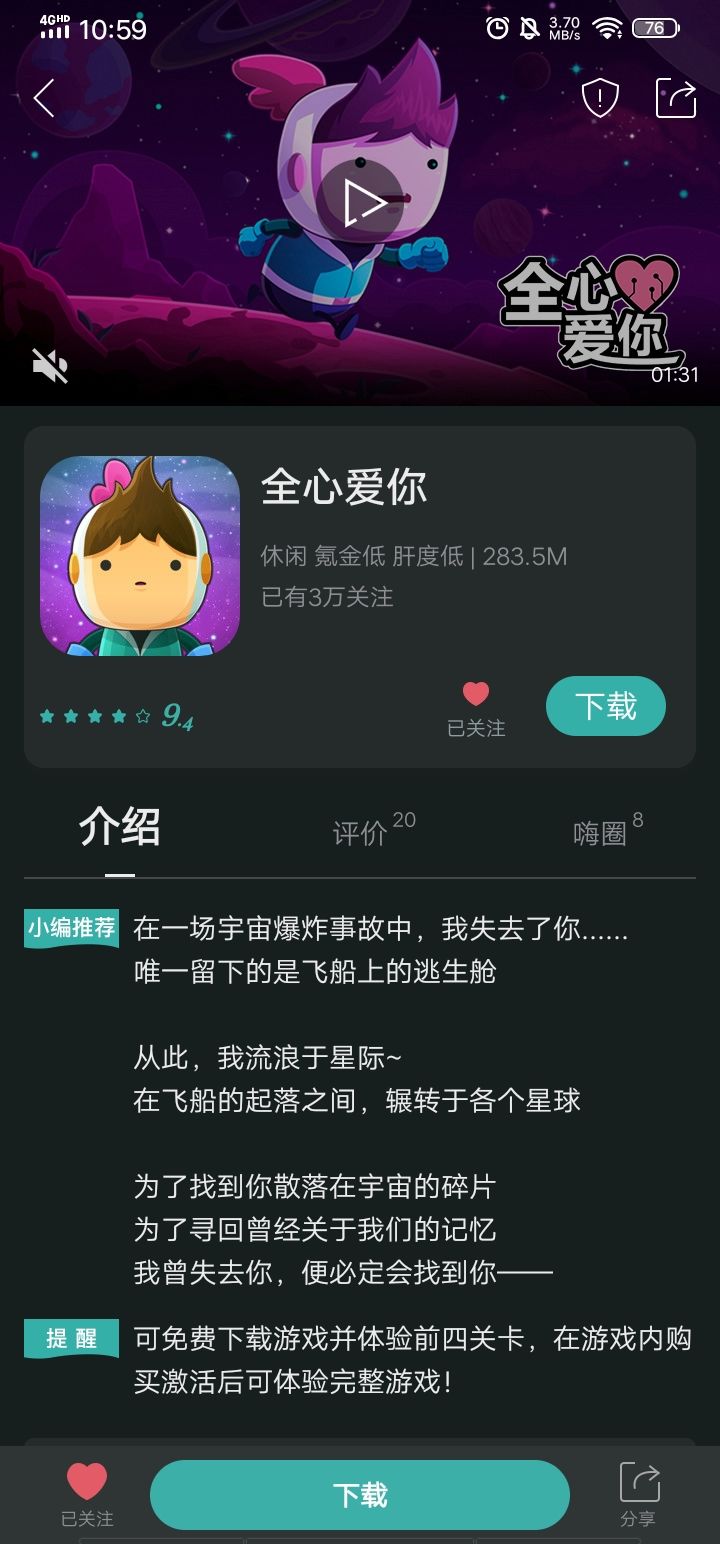The height and width of the screenshot is (1544, 720).
Task: Open the report/complaint shield icon
Action: pyautogui.click(x=600, y=98)
